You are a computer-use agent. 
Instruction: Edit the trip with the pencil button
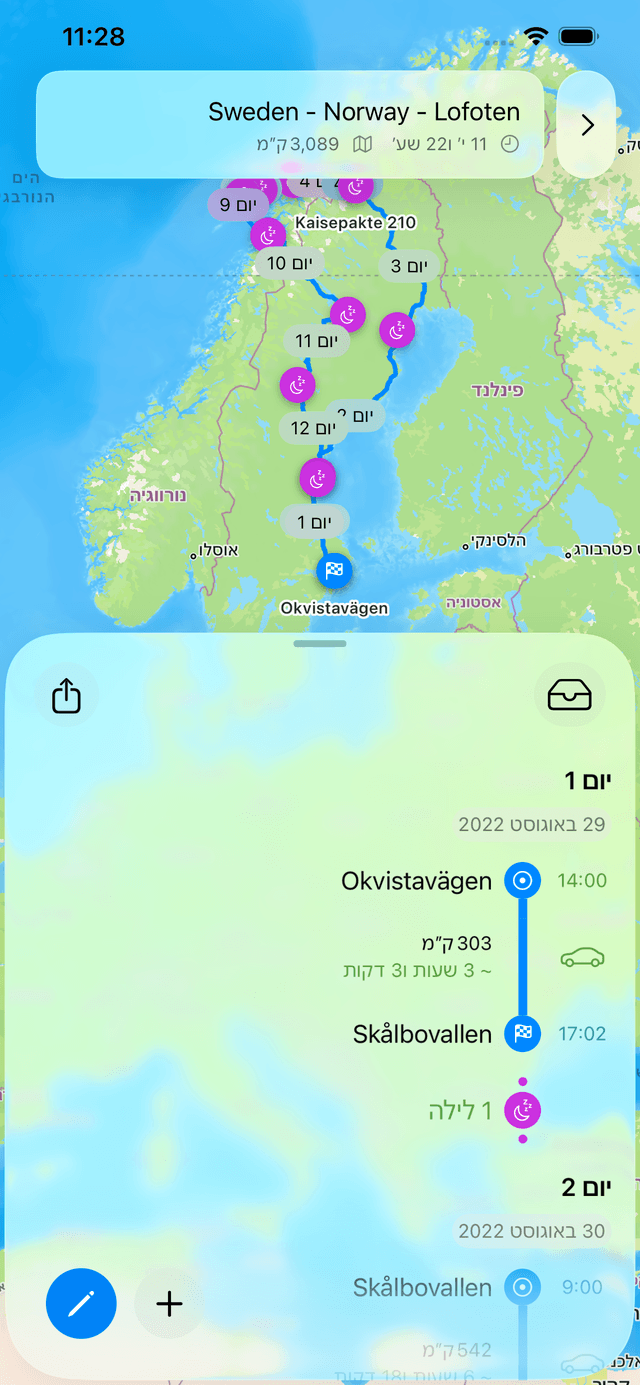(81, 1303)
